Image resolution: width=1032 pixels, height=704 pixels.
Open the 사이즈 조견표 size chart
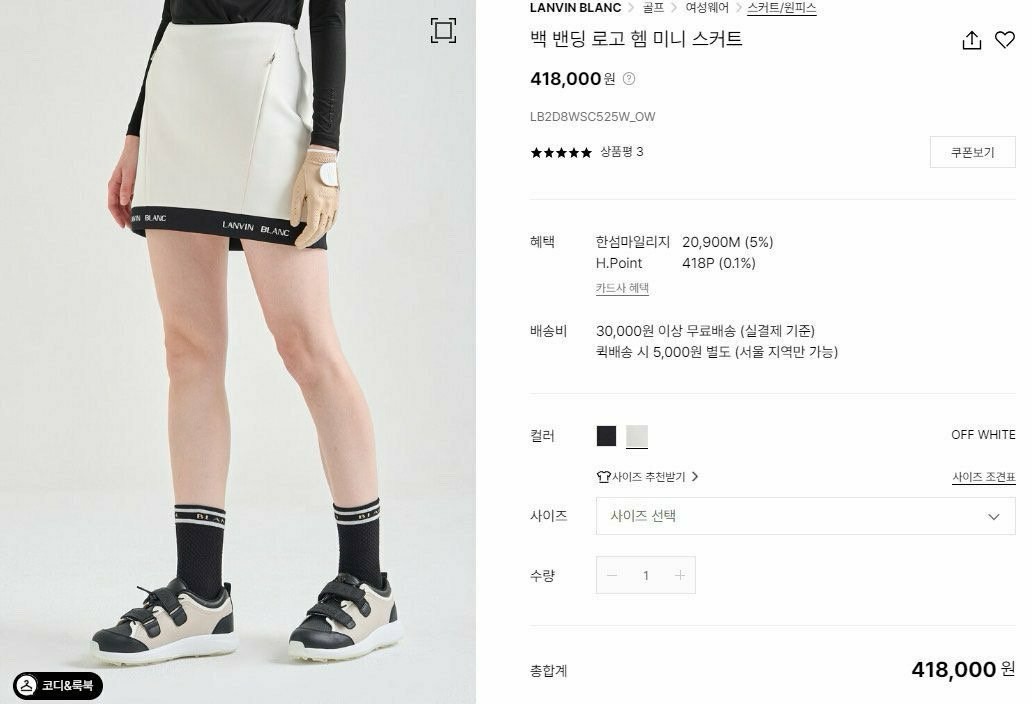click(983, 477)
